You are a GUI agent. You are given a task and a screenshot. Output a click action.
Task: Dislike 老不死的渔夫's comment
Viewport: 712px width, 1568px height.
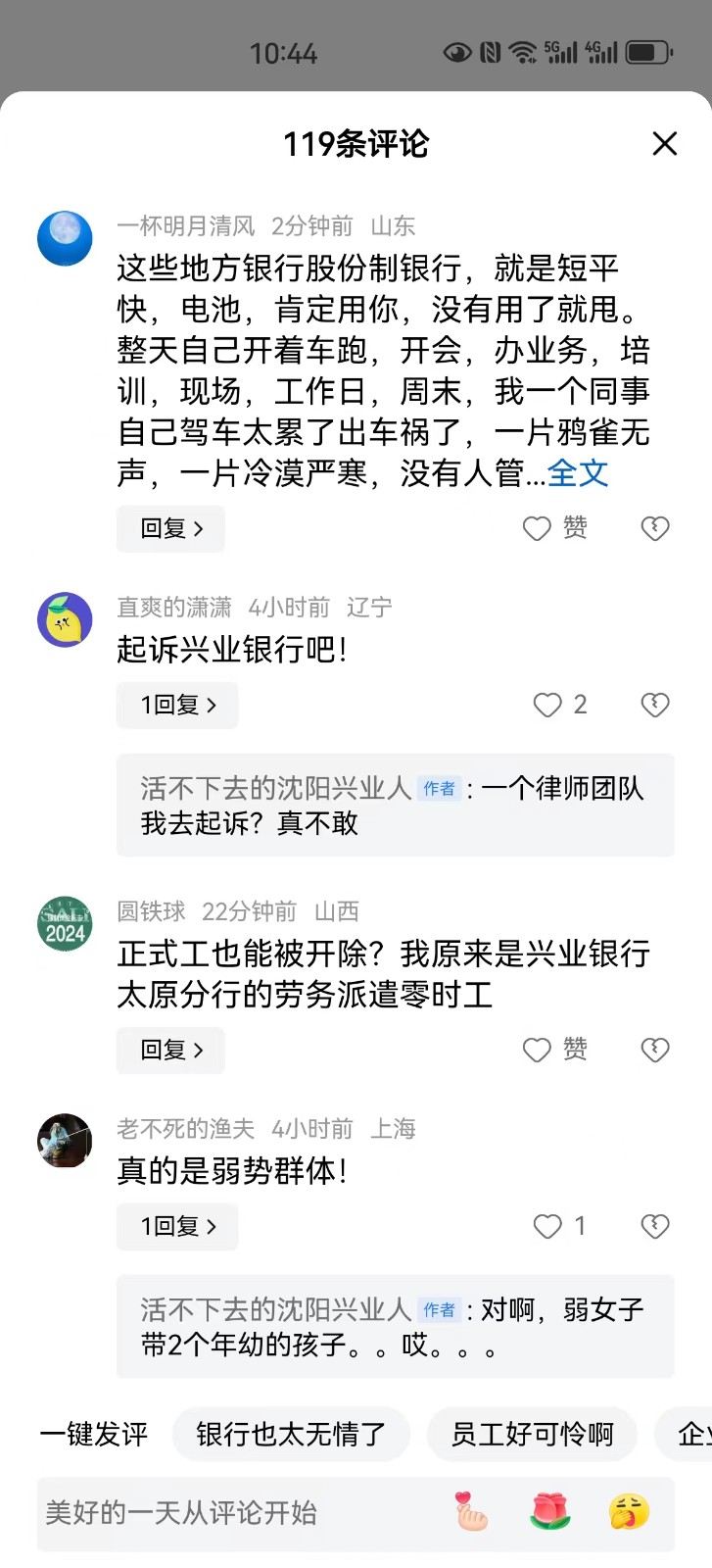(654, 1227)
